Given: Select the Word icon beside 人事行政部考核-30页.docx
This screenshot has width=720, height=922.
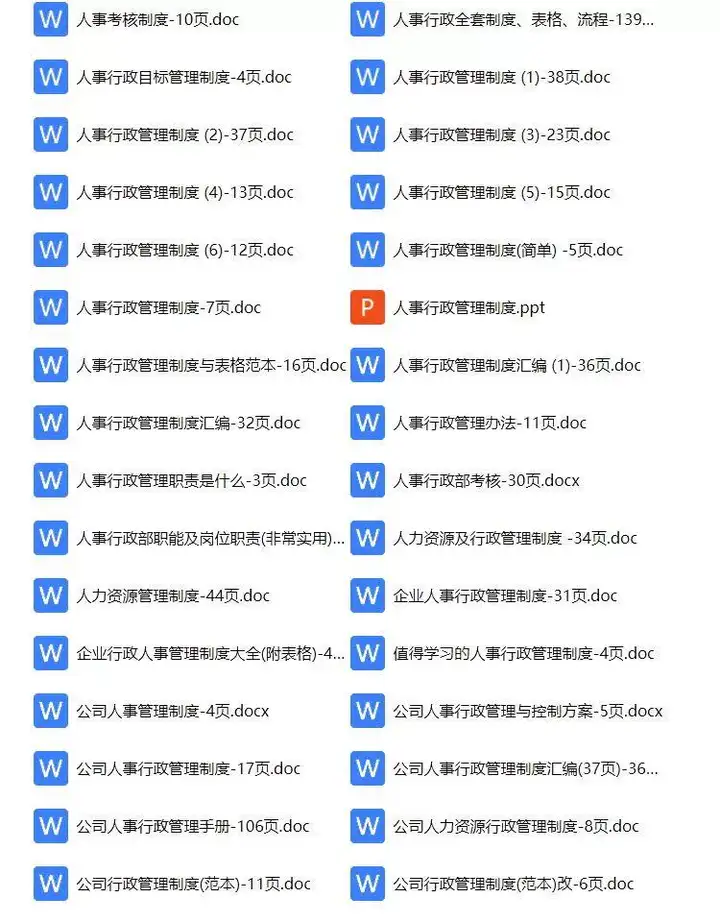Looking at the screenshot, I should coord(367,480).
